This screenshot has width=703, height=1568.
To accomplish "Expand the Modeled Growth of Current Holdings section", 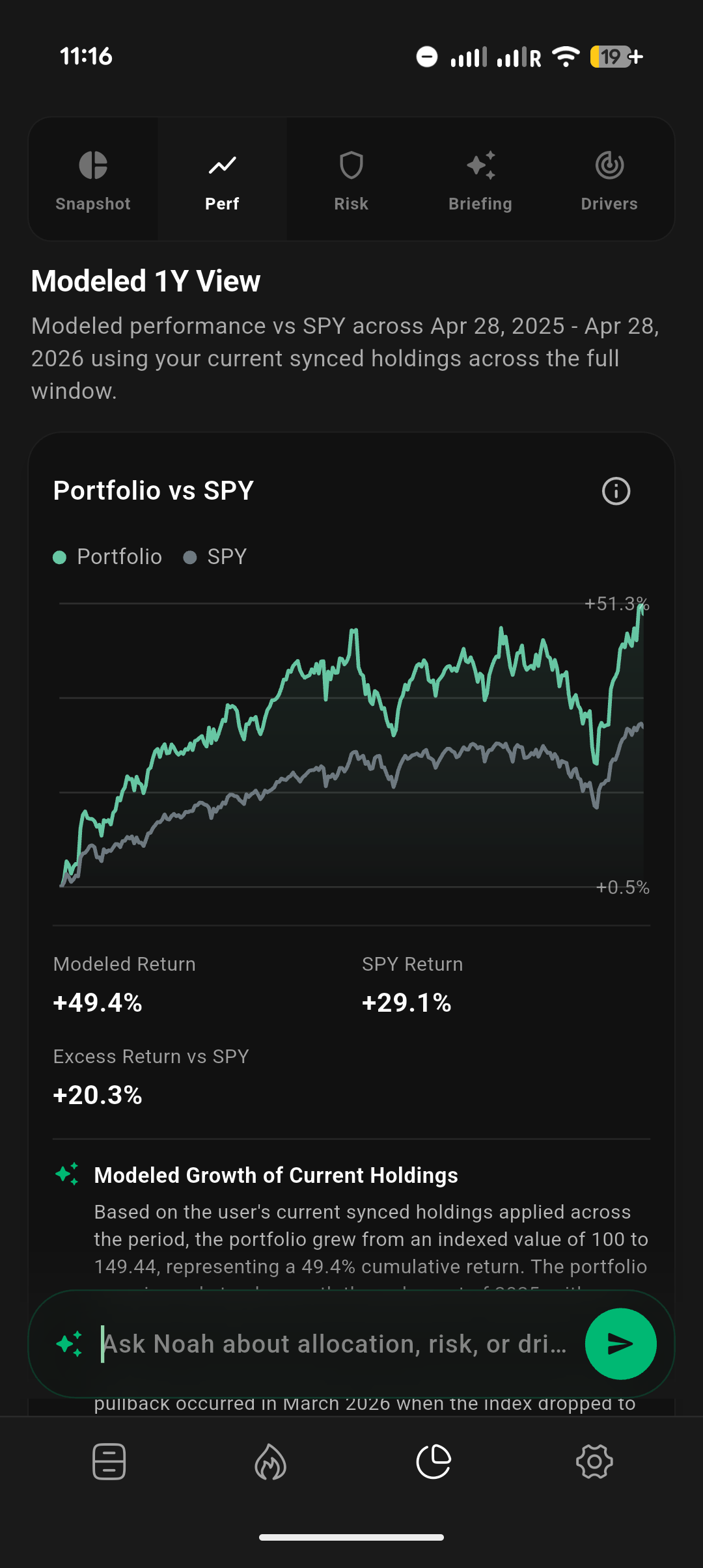I will tap(276, 1176).
